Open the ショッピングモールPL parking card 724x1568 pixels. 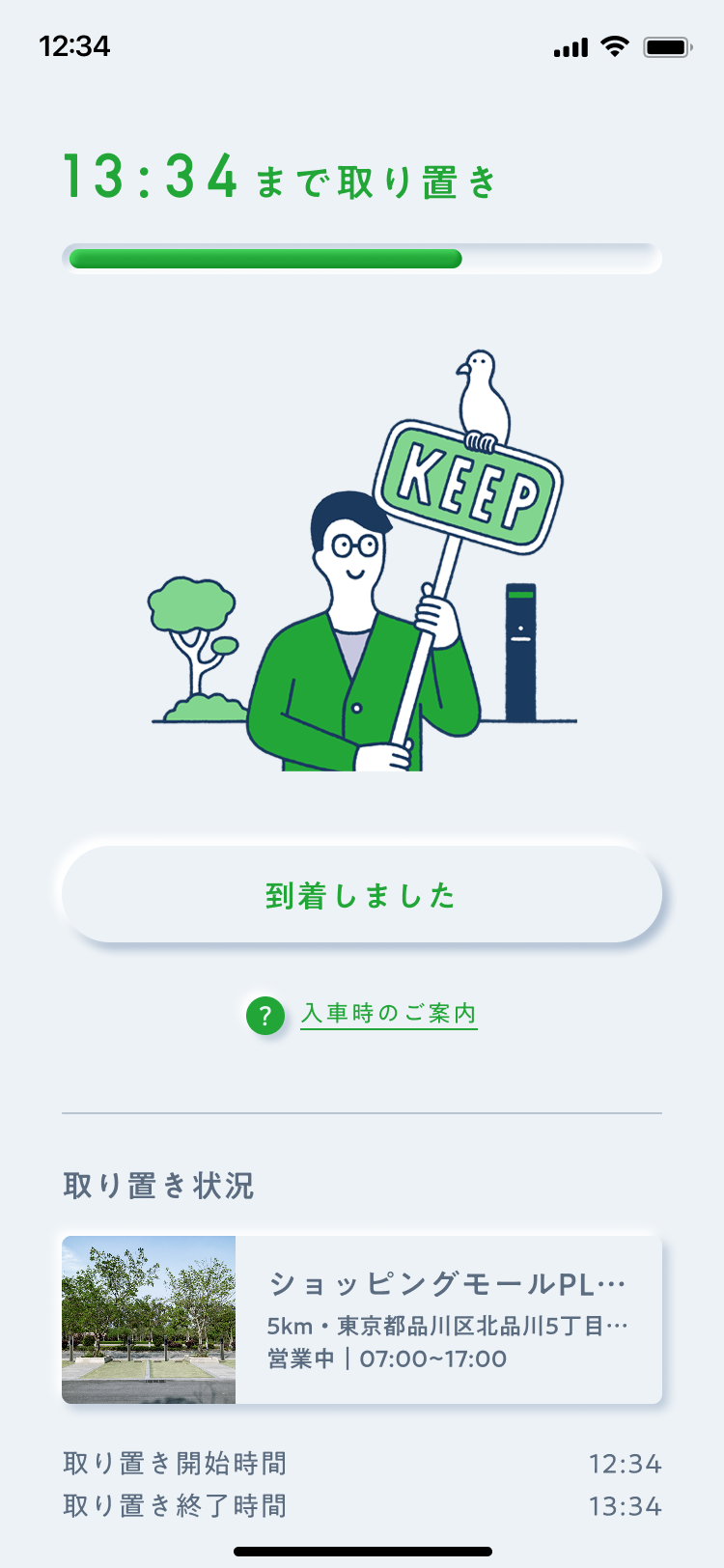[362, 1319]
